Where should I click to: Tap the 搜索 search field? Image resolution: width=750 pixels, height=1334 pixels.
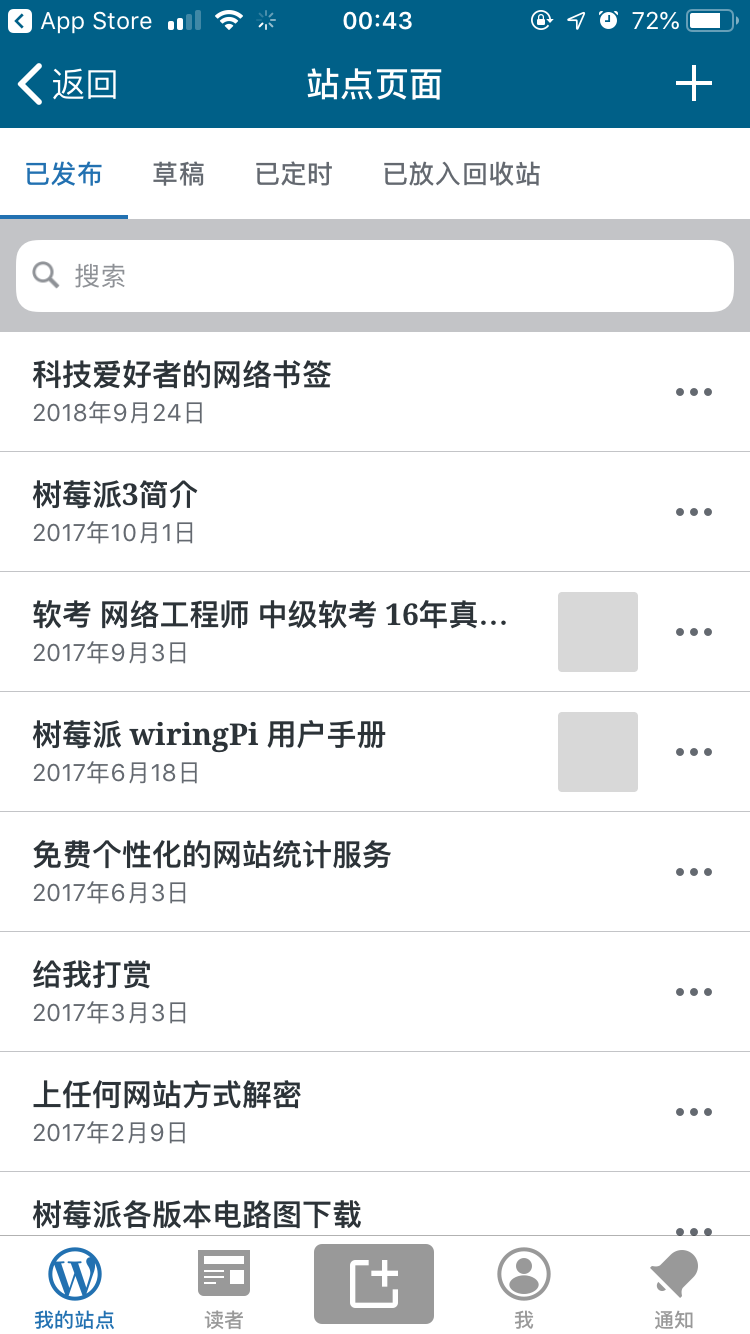click(x=375, y=276)
